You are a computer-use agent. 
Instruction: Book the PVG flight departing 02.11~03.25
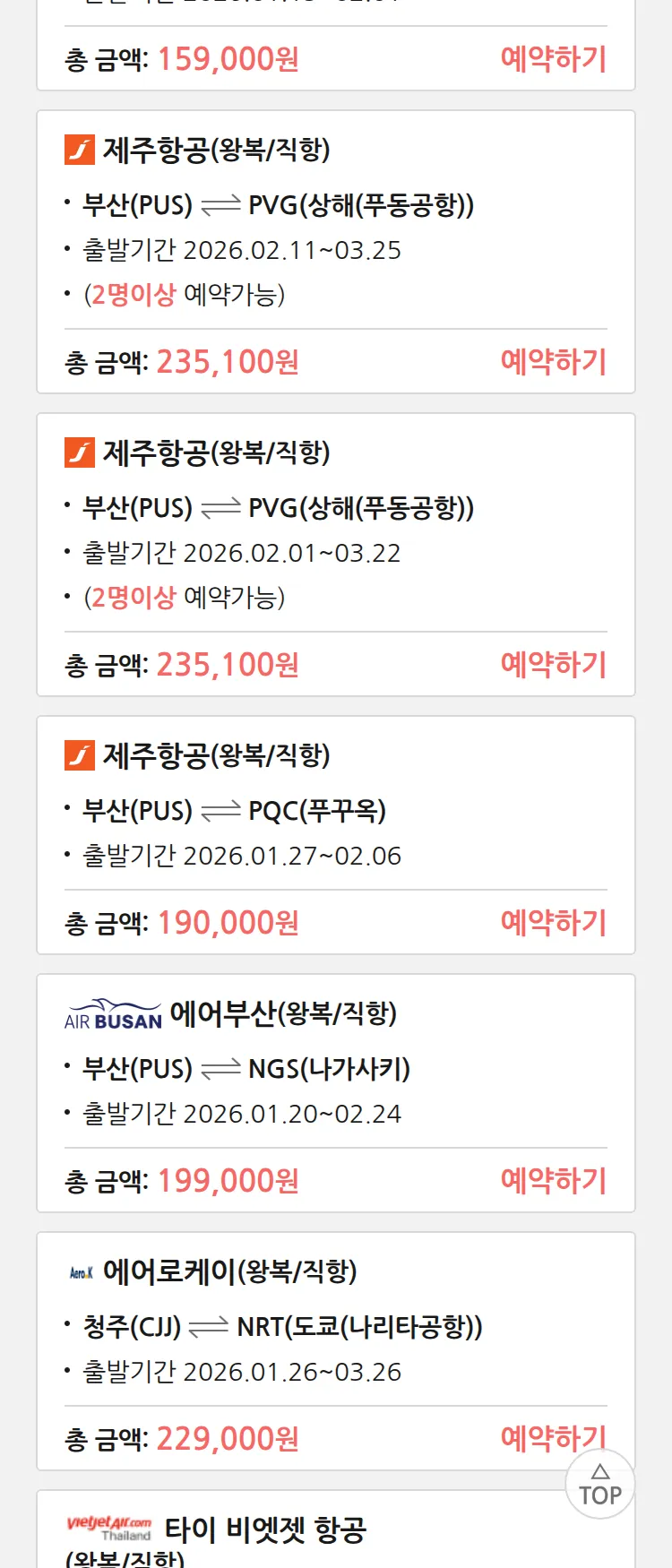point(553,362)
